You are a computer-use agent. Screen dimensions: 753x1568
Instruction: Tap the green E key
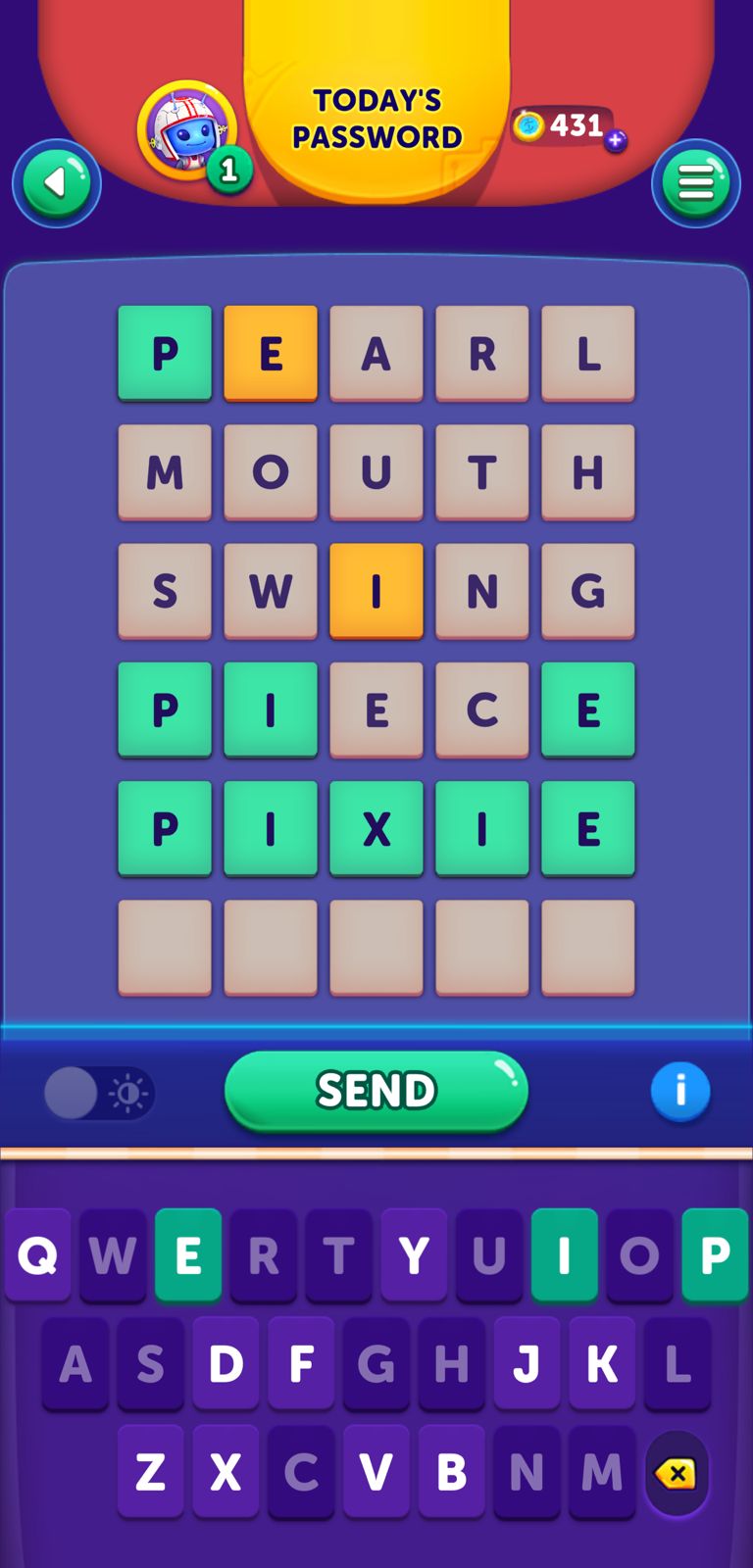(188, 1254)
